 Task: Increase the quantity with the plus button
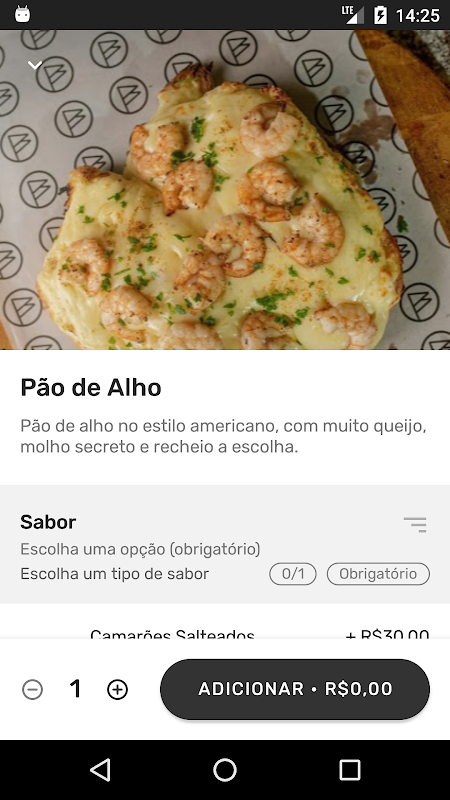click(117, 690)
